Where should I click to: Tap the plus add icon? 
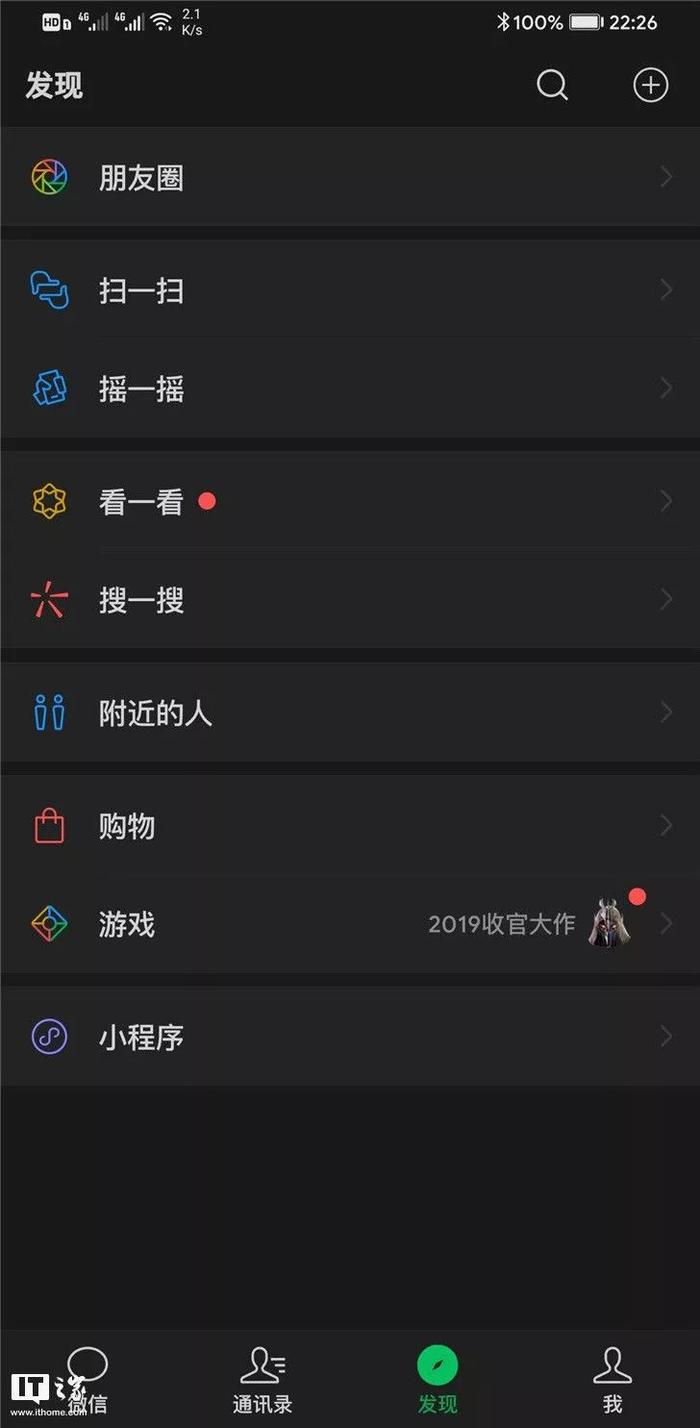tap(650, 85)
